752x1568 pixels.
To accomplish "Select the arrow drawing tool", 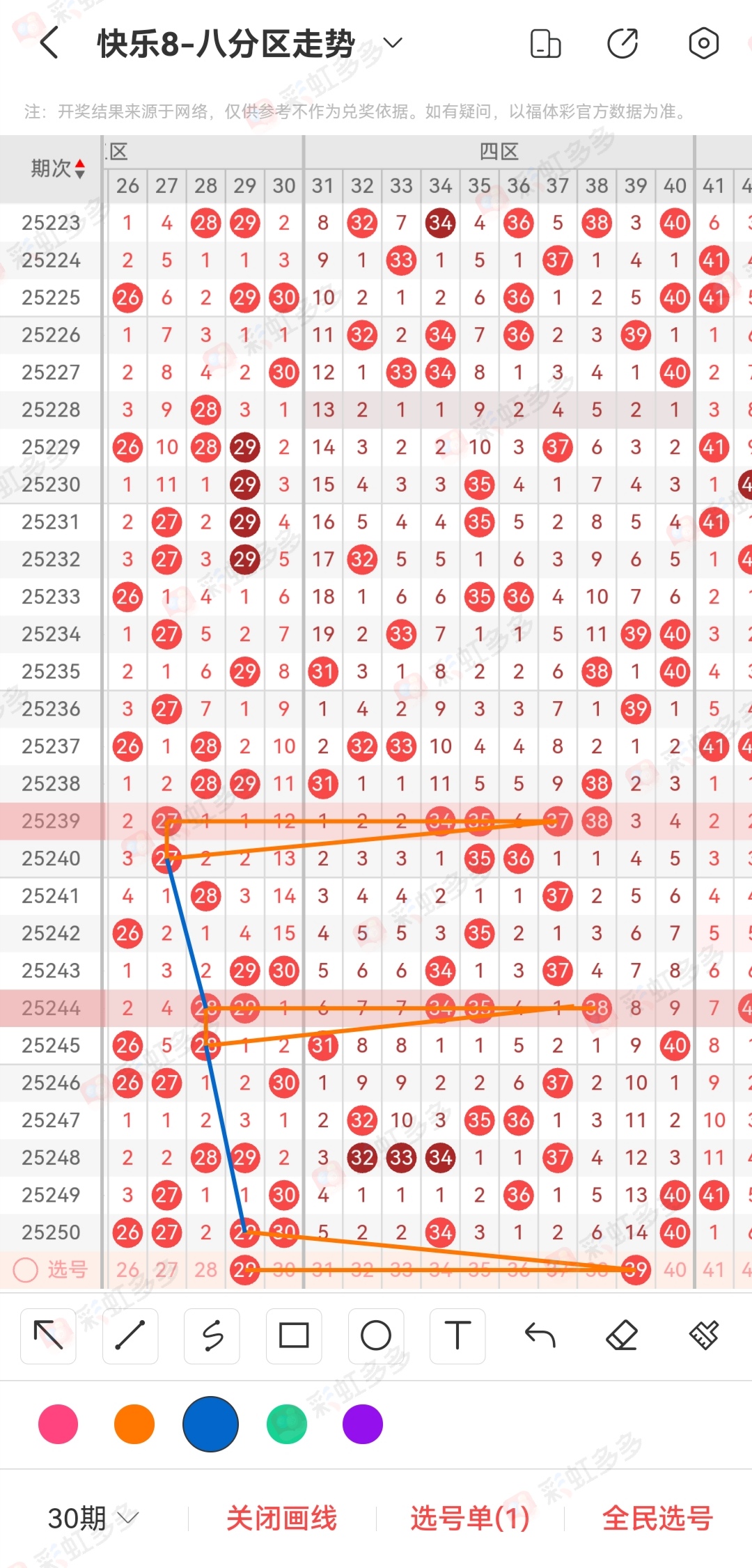I will (49, 1335).
